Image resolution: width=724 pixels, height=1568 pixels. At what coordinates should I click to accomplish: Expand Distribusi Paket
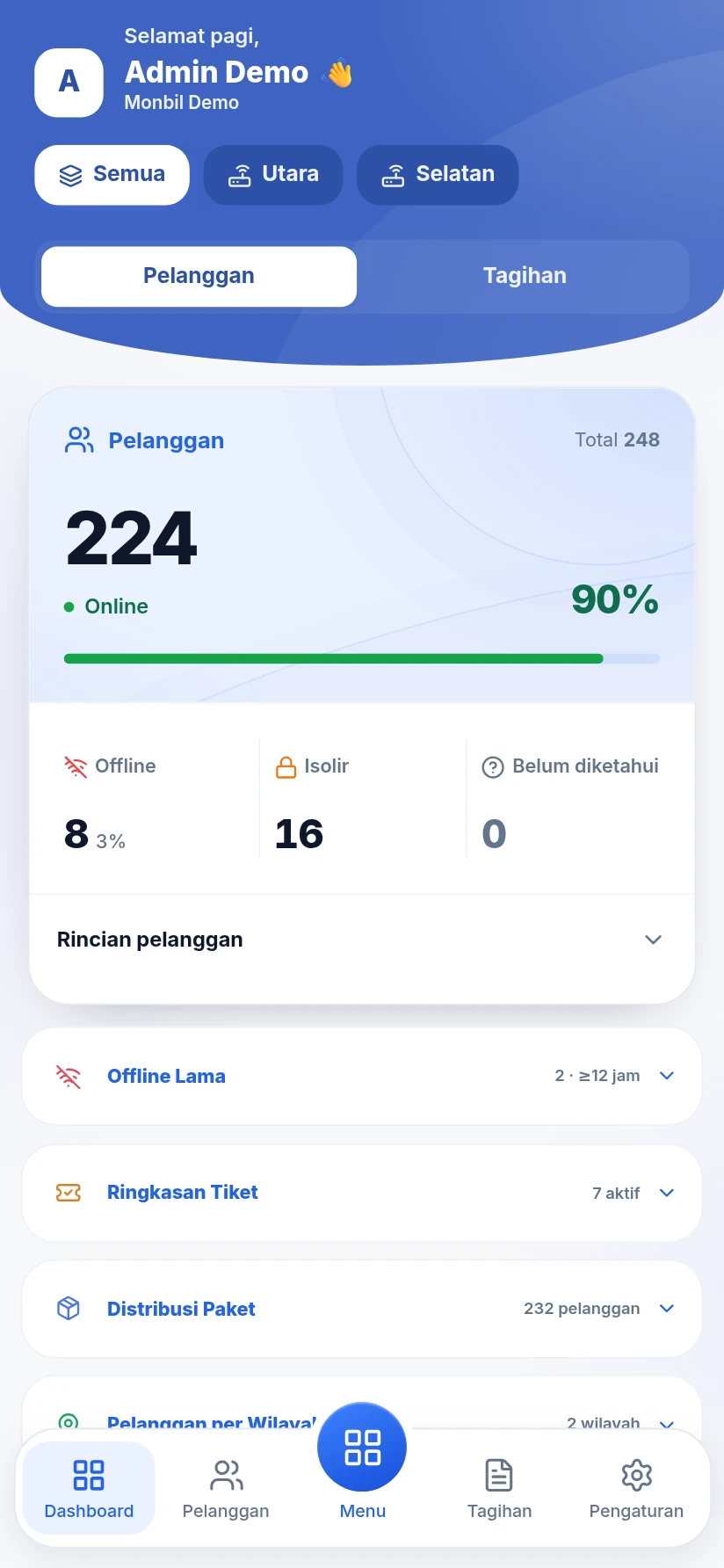[362, 1309]
